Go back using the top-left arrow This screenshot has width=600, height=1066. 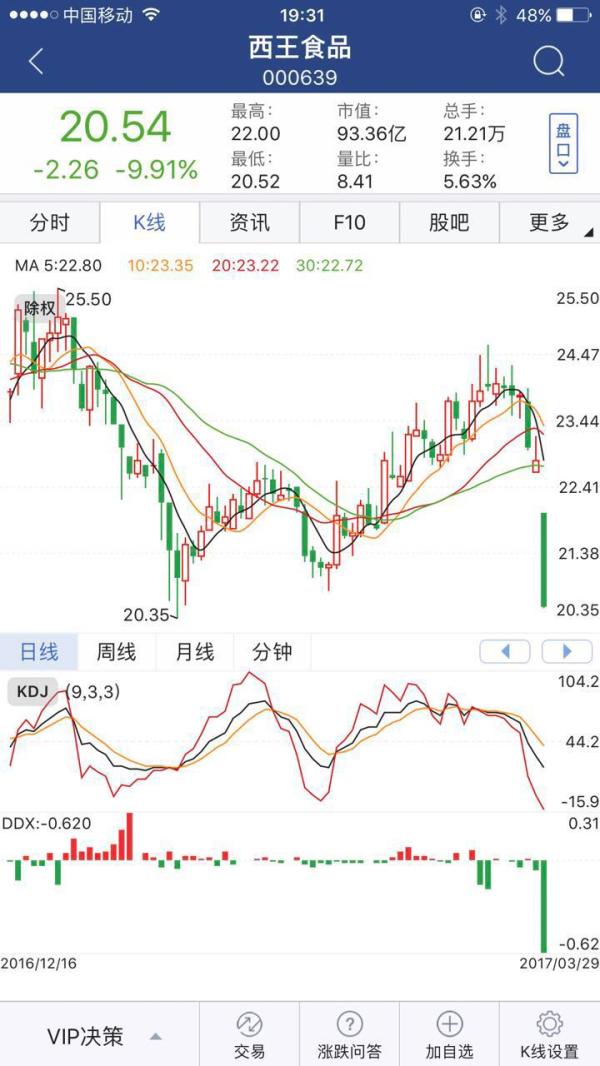36,61
